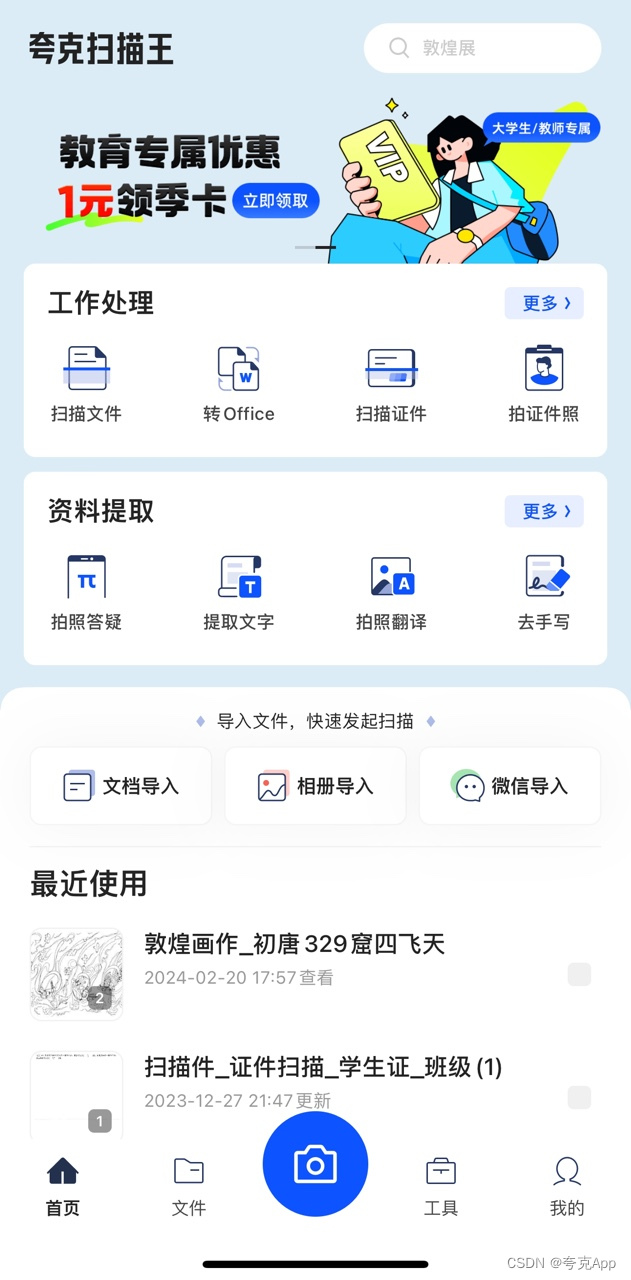The height and width of the screenshot is (1280, 631).
Task: Open the 去手写 handwriting removal tool
Action: pos(543,592)
